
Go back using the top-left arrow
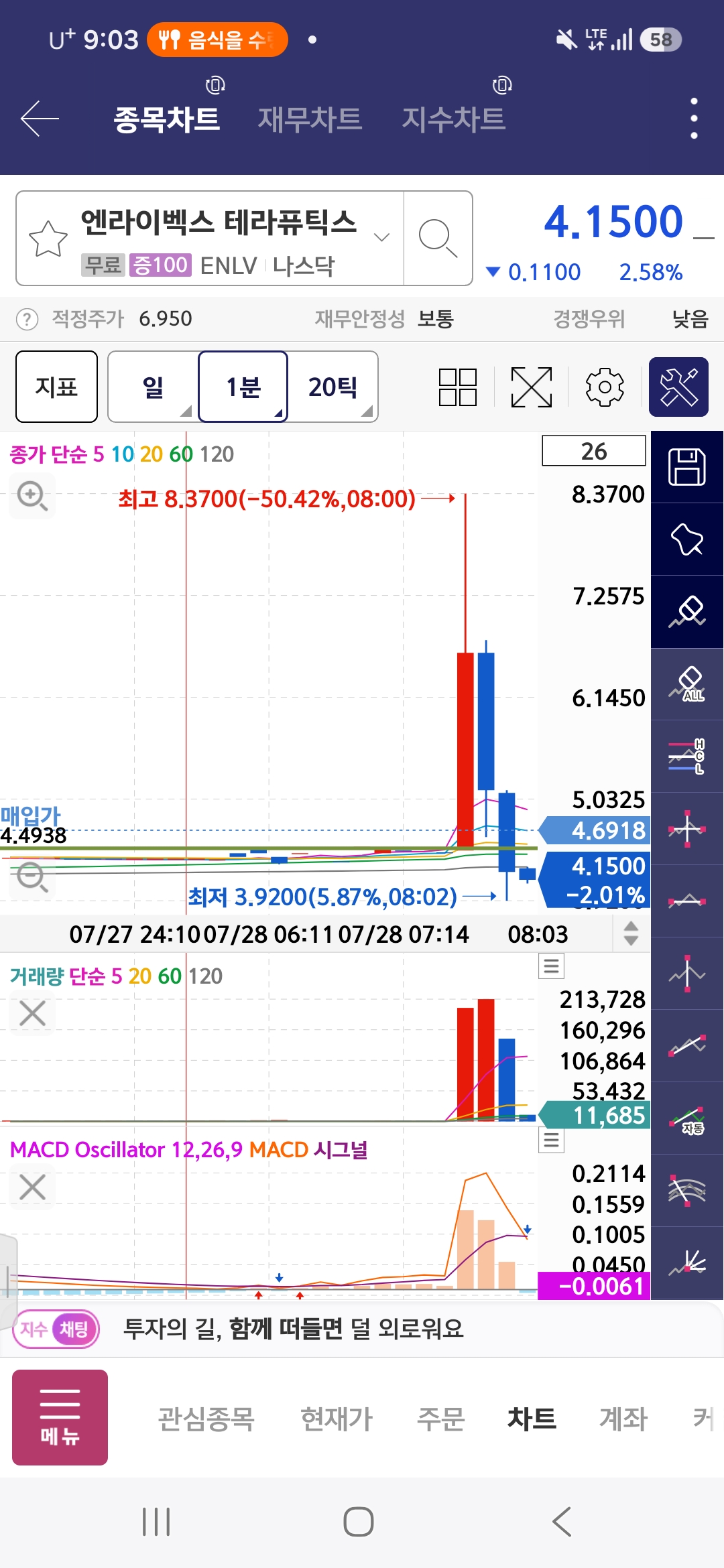(40, 119)
